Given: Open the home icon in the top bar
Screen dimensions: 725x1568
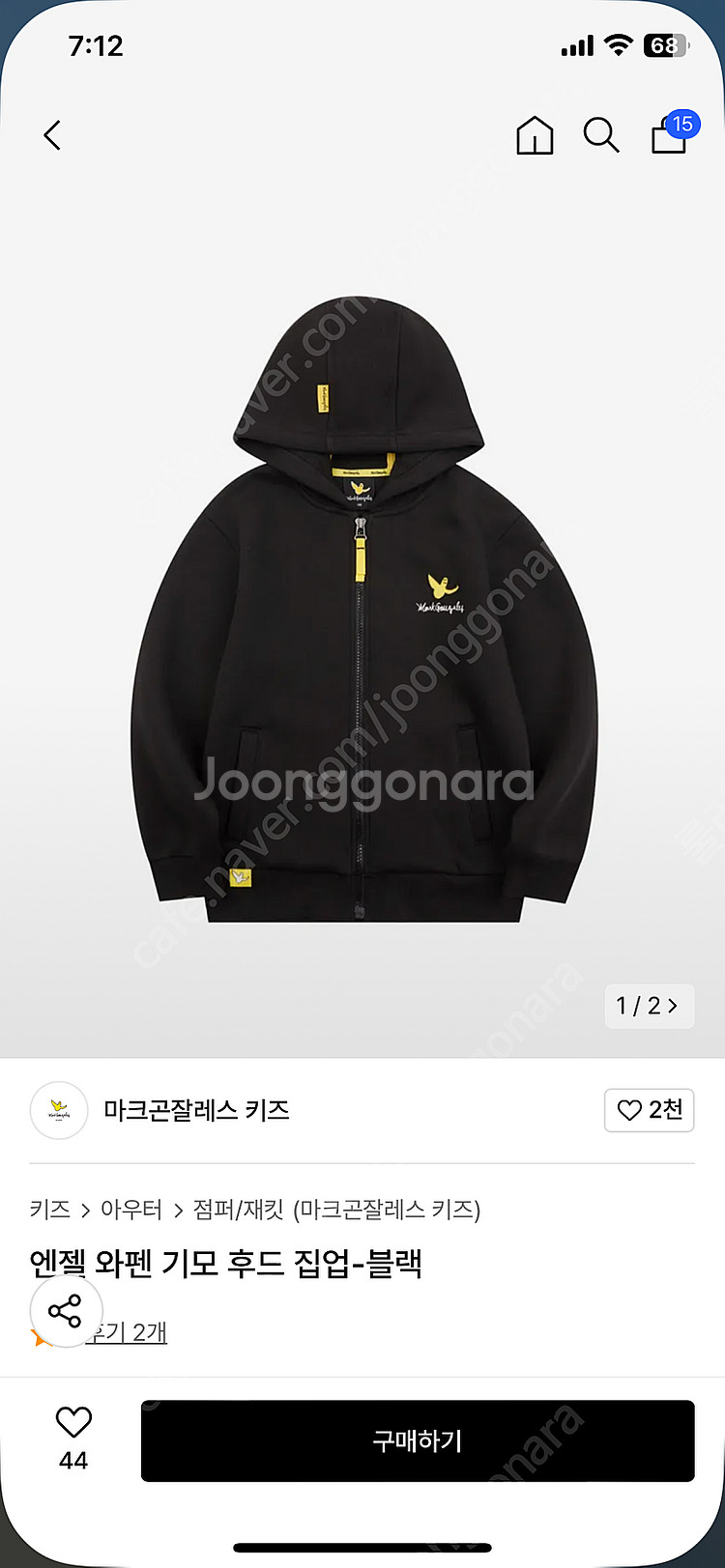Looking at the screenshot, I should 535,135.
